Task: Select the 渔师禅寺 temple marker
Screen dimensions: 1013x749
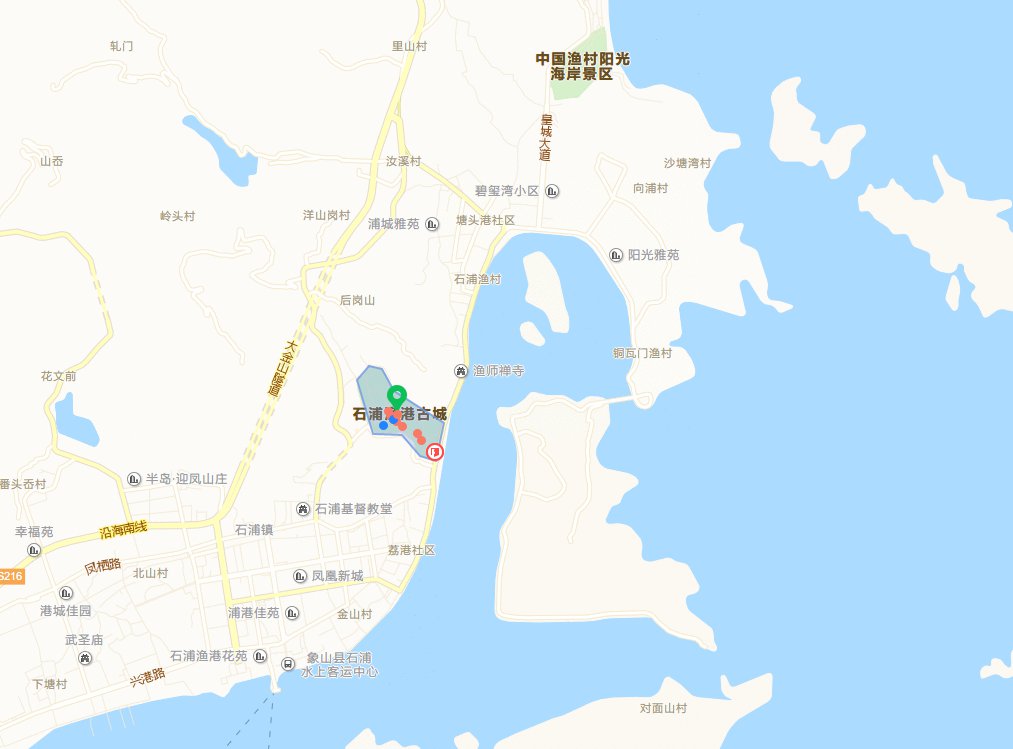Action: [460, 371]
